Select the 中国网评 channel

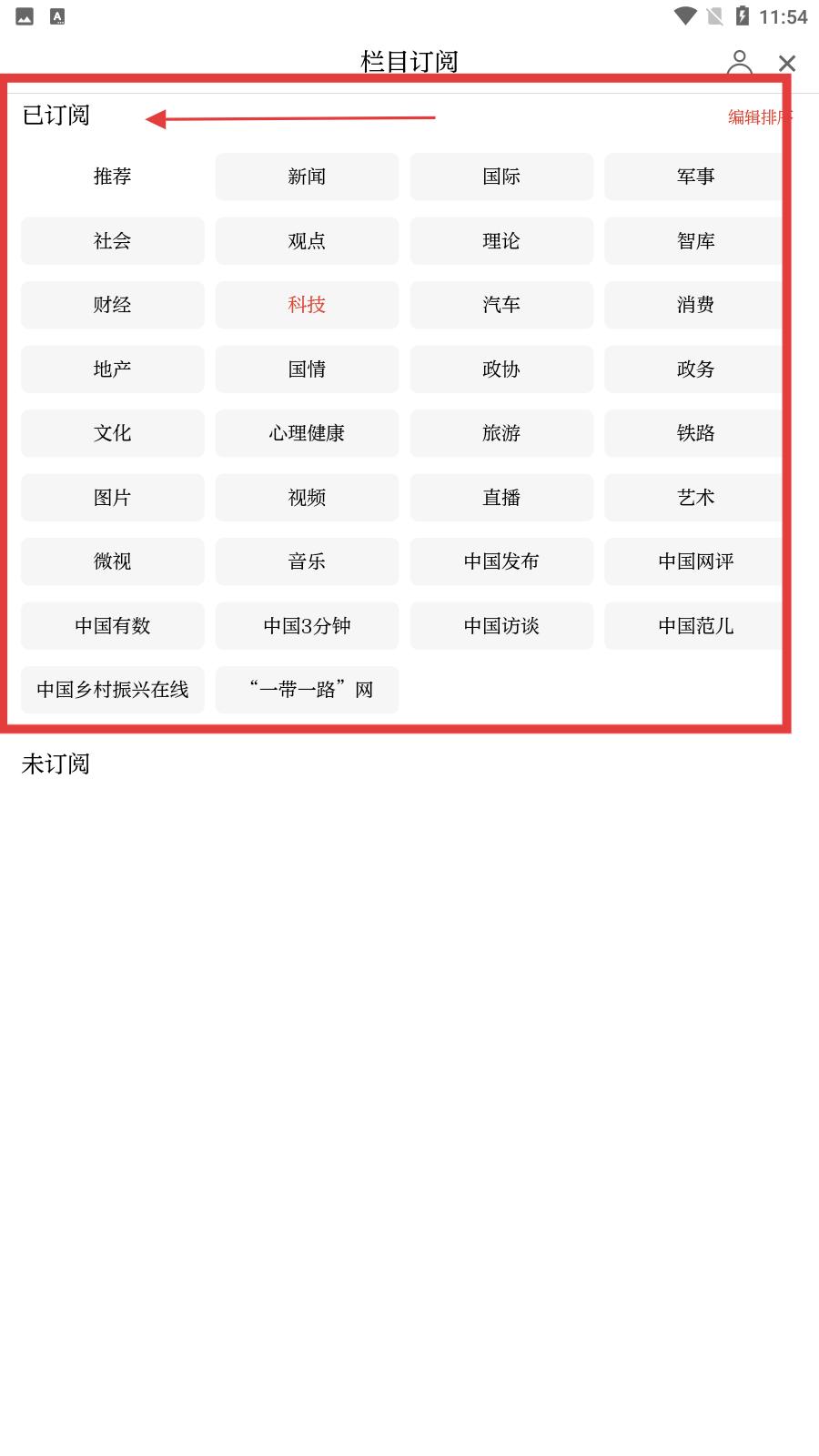pyautogui.click(x=696, y=561)
